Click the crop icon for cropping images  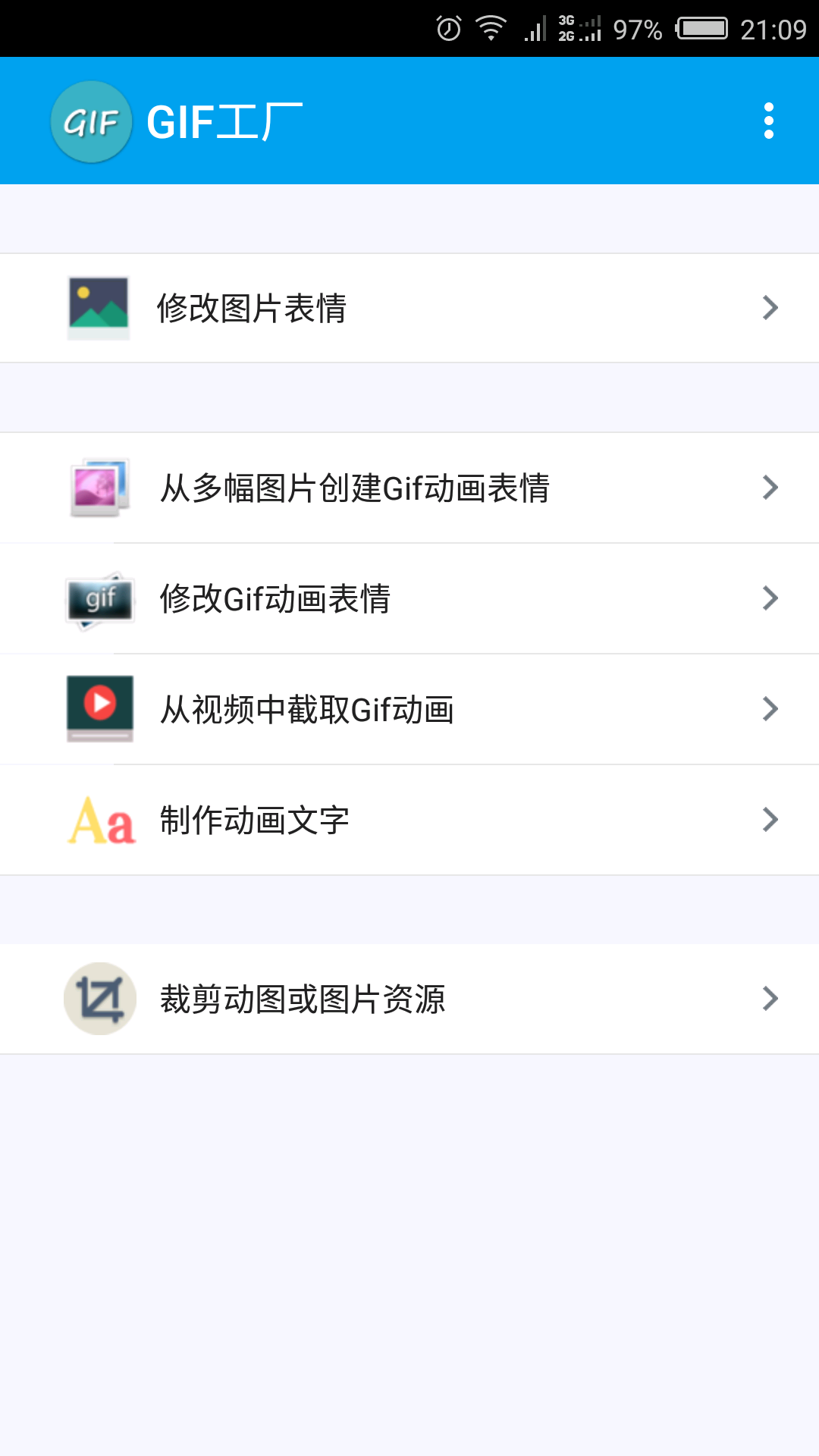99,999
